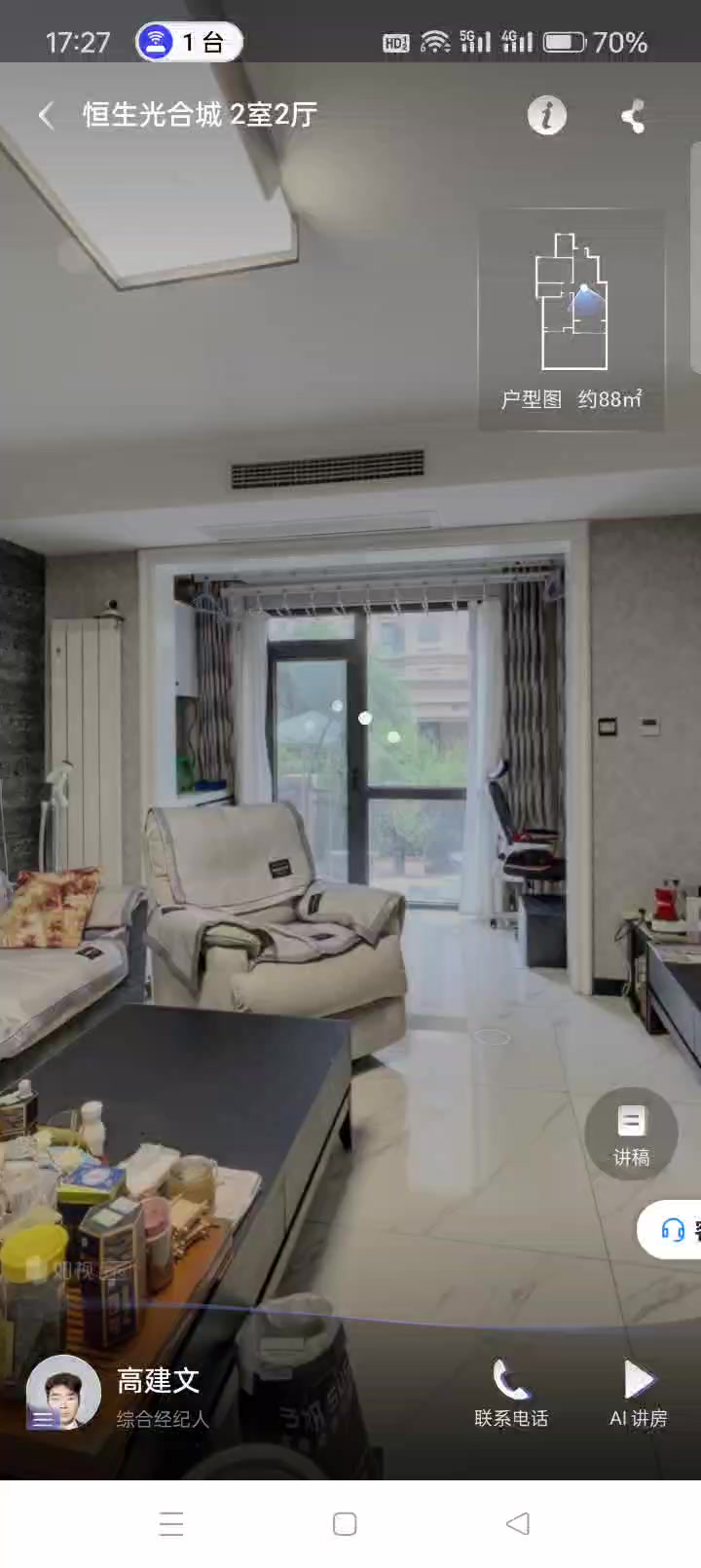Image resolution: width=701 pixels, height=1568 pixels.
Task: View agent 高建文's profile
Action: pyautogui.click(x=64, y=1393)
